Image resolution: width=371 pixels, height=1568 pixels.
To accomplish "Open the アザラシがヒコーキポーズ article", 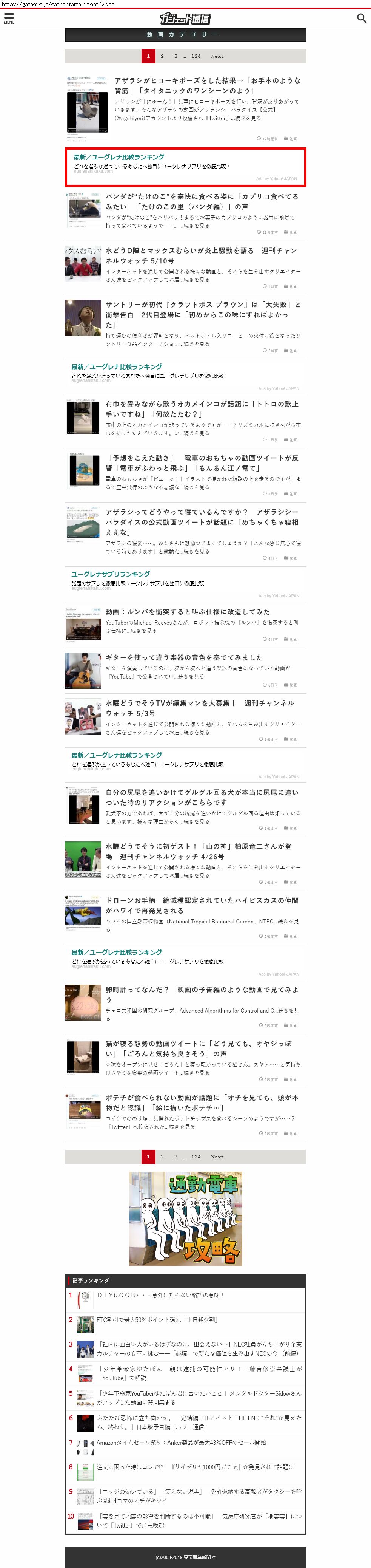I will click(x=207, y=85).
